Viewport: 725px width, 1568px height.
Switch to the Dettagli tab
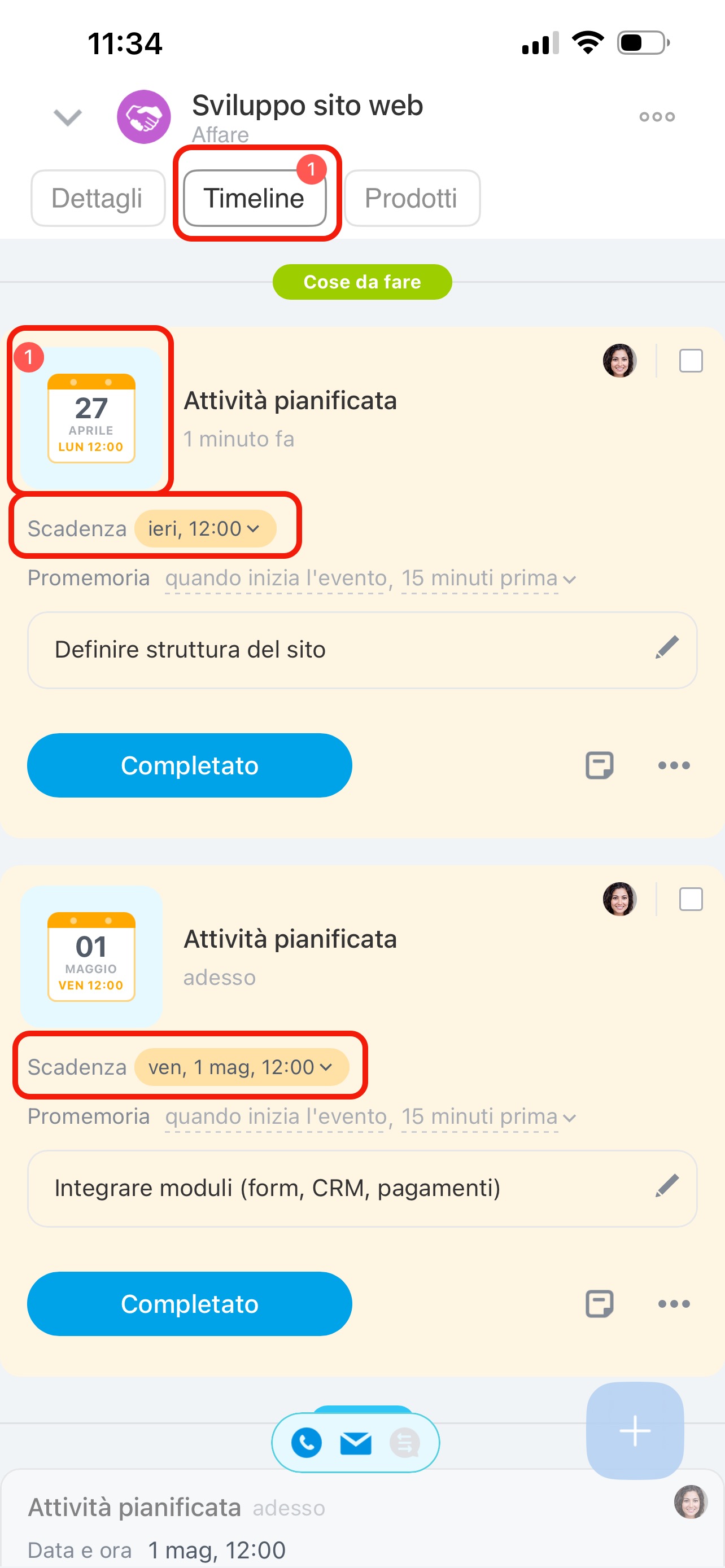point(97,198)
